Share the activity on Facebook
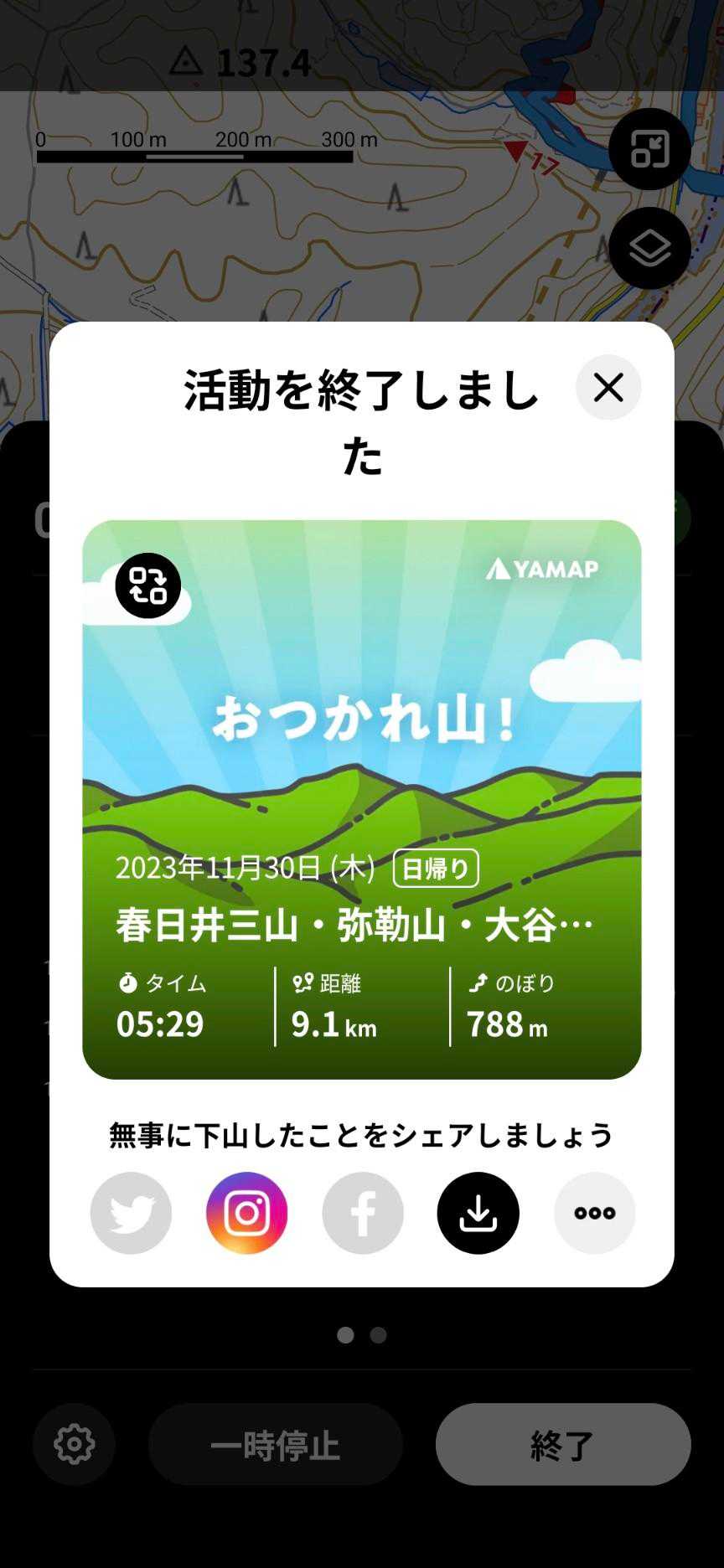Viewport: 724px width, 1568px height. click(x=363, y=1213)
